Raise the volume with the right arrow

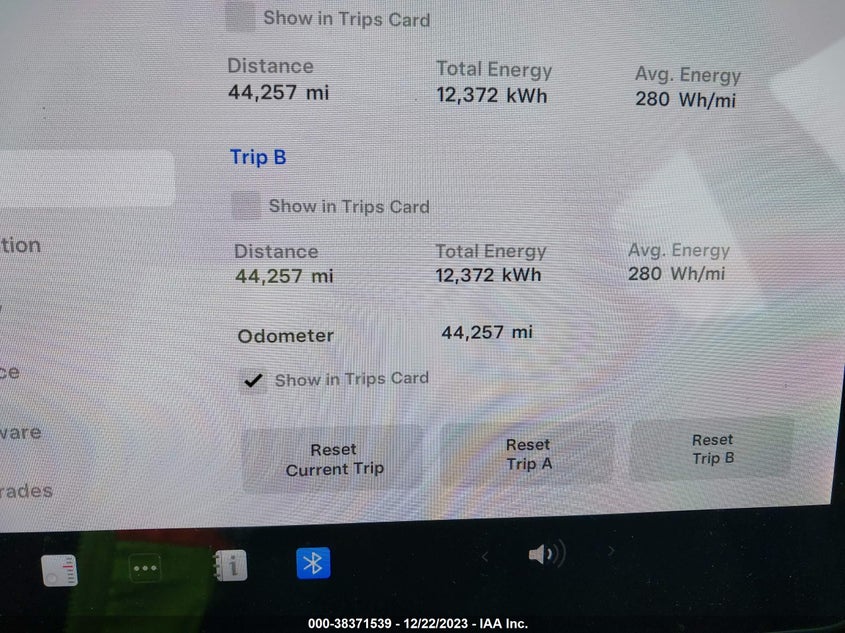pyautogui.click(x=611, y=551)
